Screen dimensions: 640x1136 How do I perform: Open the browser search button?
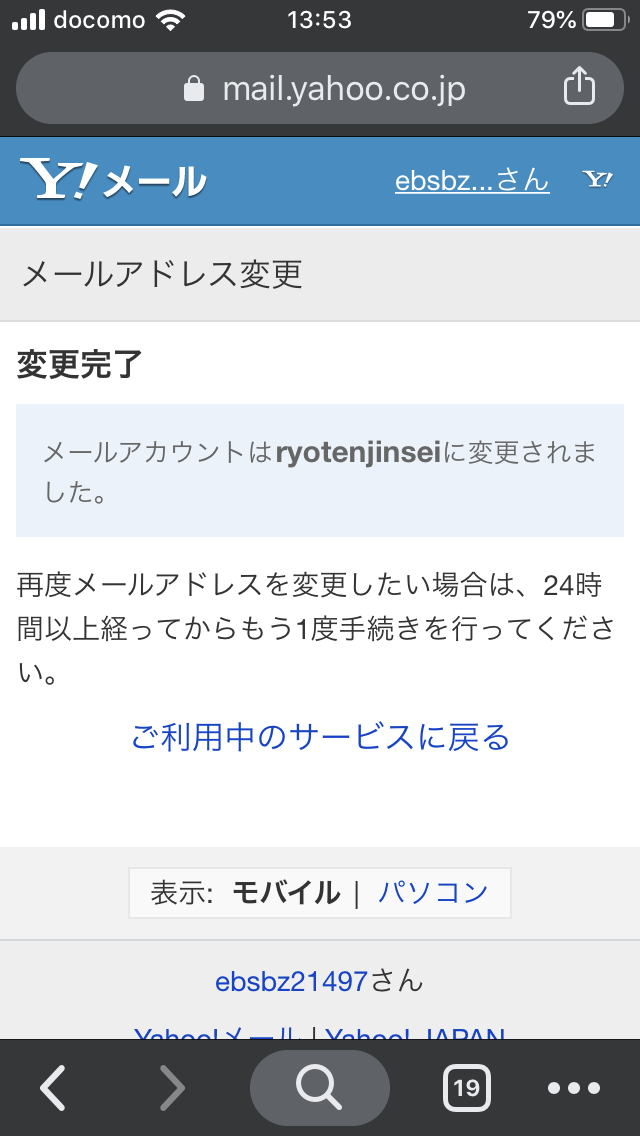tap(320, 1087)
